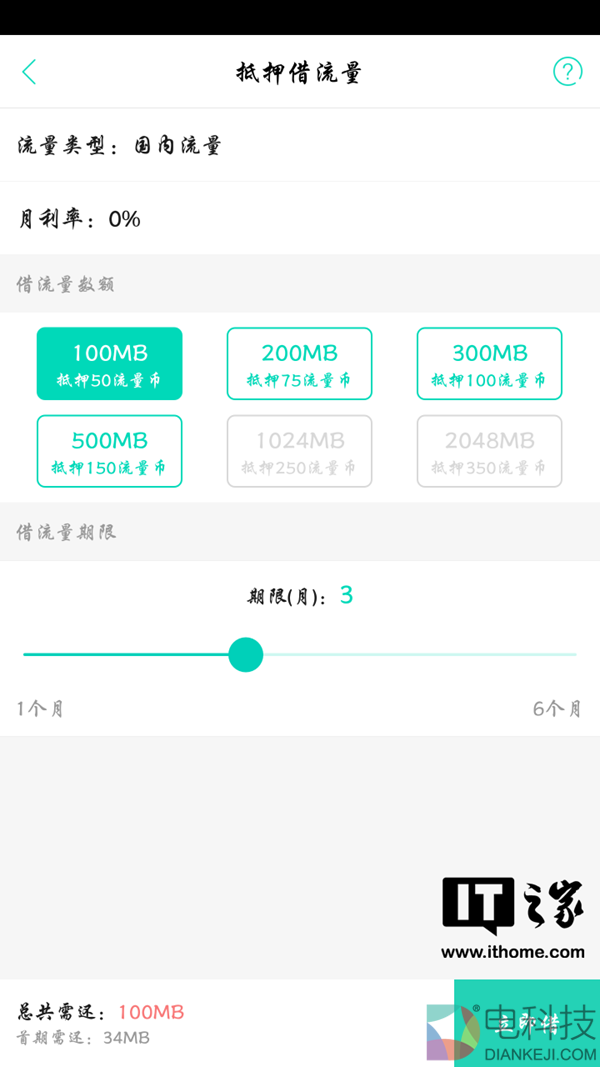Tap the loan term slider handle

pyautogui.click(x=245, y=655)
